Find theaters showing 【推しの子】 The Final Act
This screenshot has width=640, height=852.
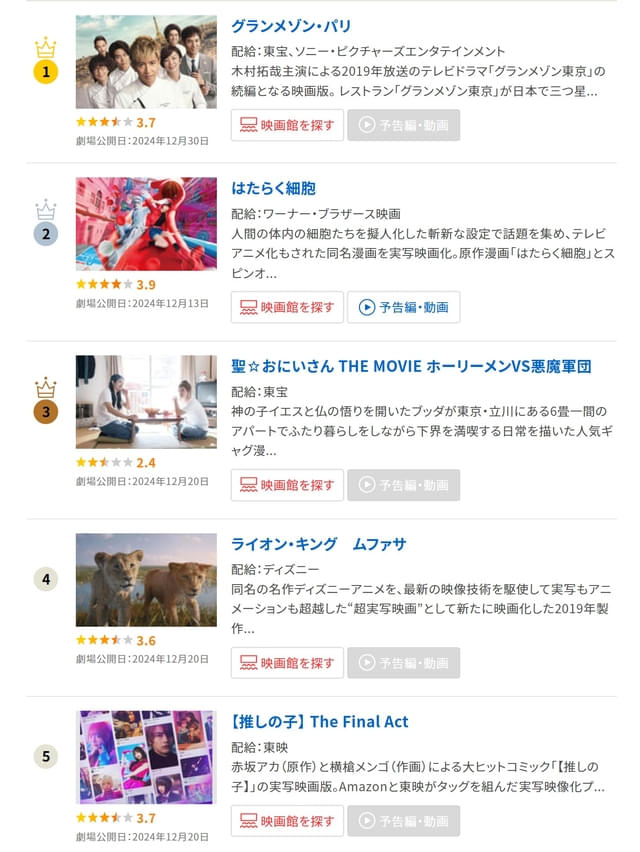click(287, 821)
